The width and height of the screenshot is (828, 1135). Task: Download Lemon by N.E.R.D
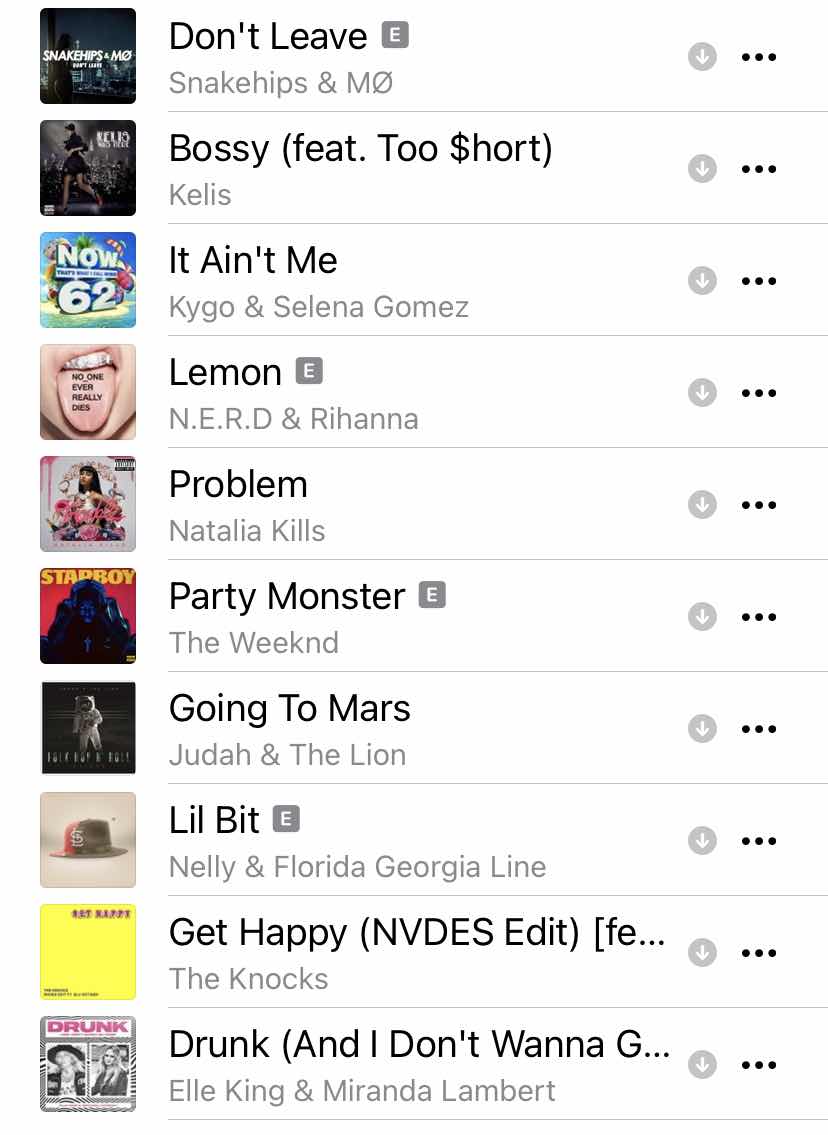pos(702,393)
